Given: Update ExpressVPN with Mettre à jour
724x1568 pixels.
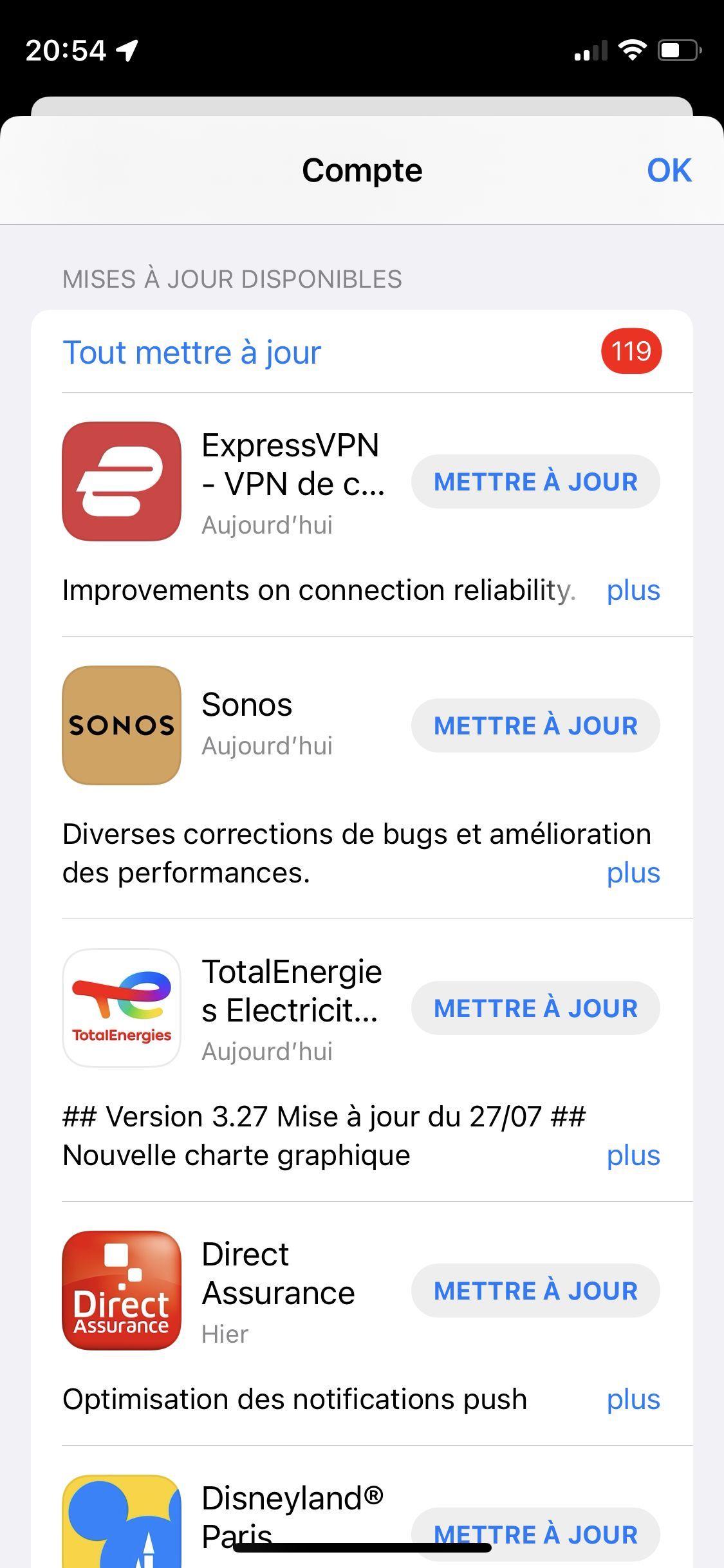Looking at the screenshot, I should coord(535,481).
